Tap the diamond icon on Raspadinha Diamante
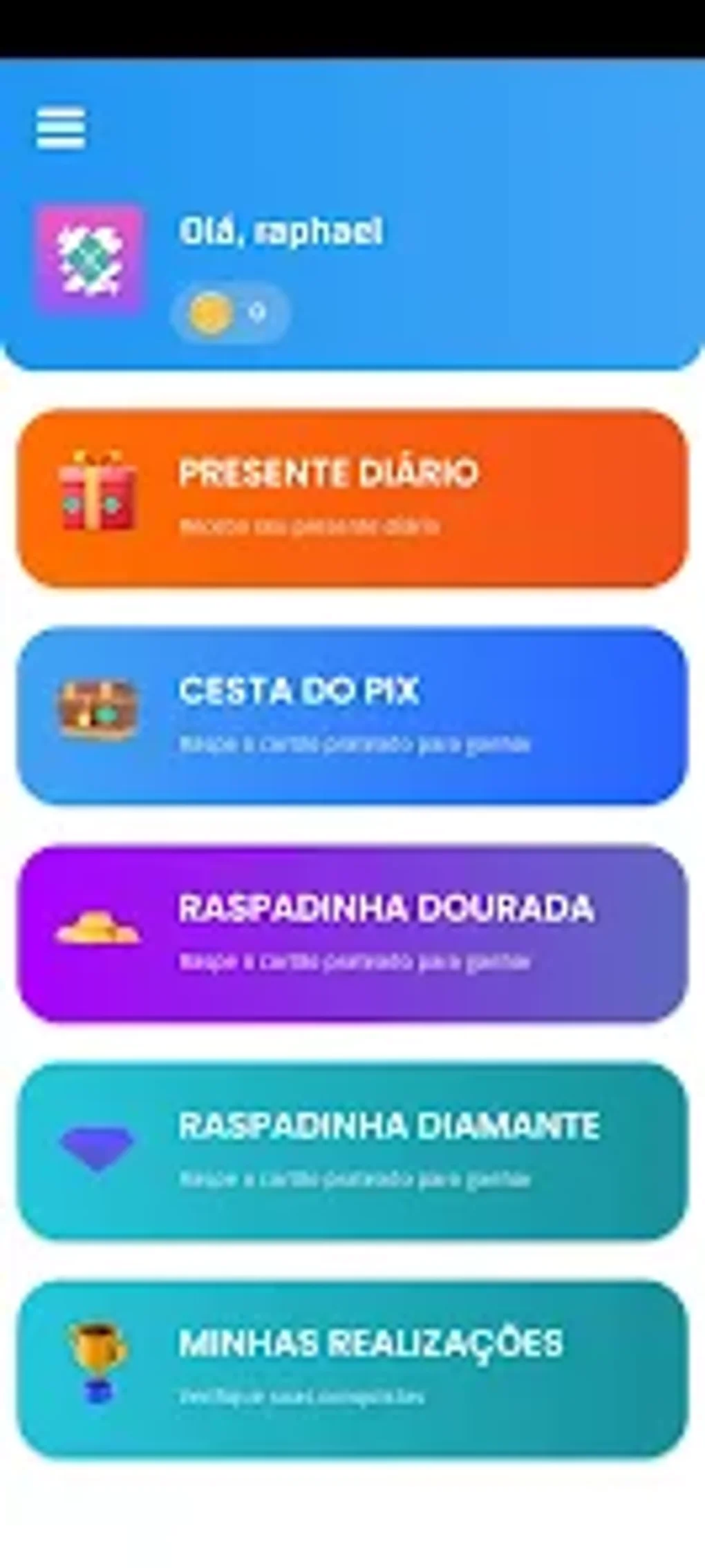705x1568 pixels. 97,1147
